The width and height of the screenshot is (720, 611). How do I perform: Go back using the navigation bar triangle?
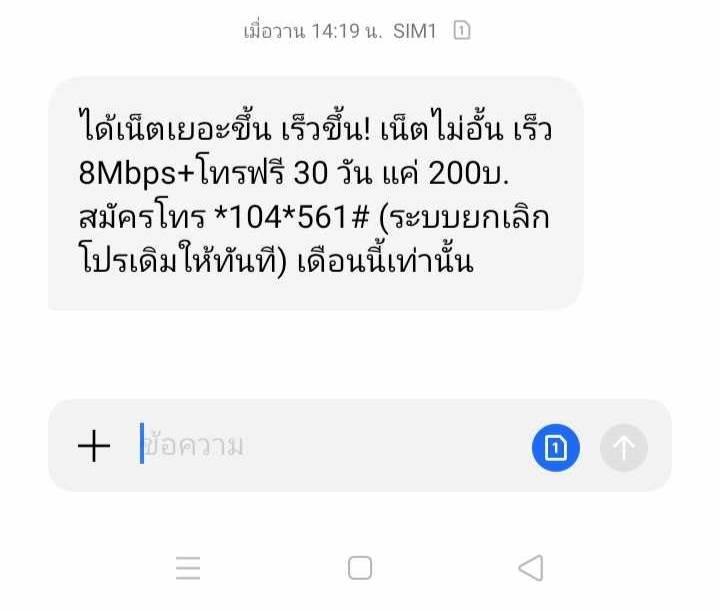click(531, 568)
